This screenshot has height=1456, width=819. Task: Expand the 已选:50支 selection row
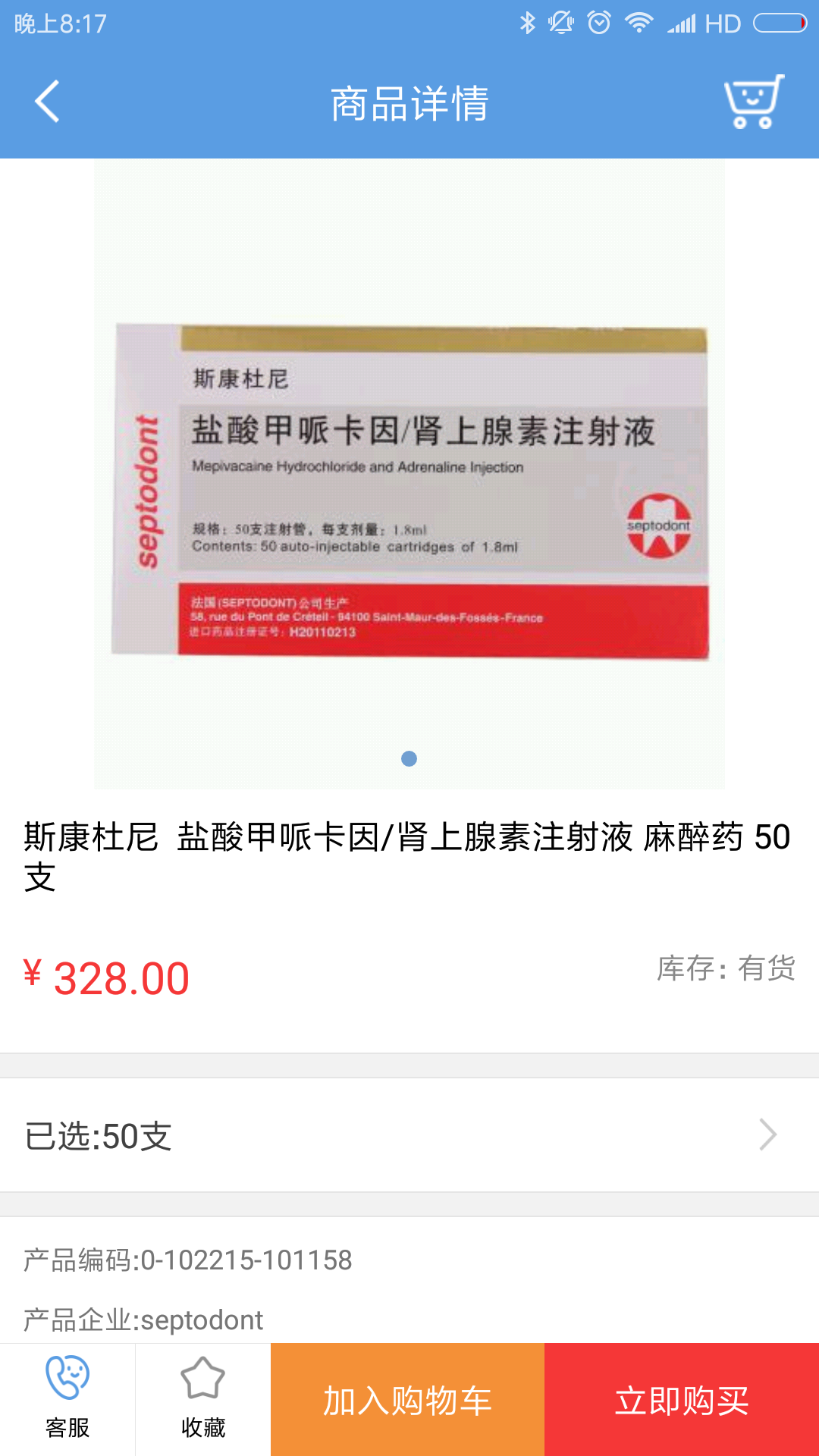click(409, 1135)
